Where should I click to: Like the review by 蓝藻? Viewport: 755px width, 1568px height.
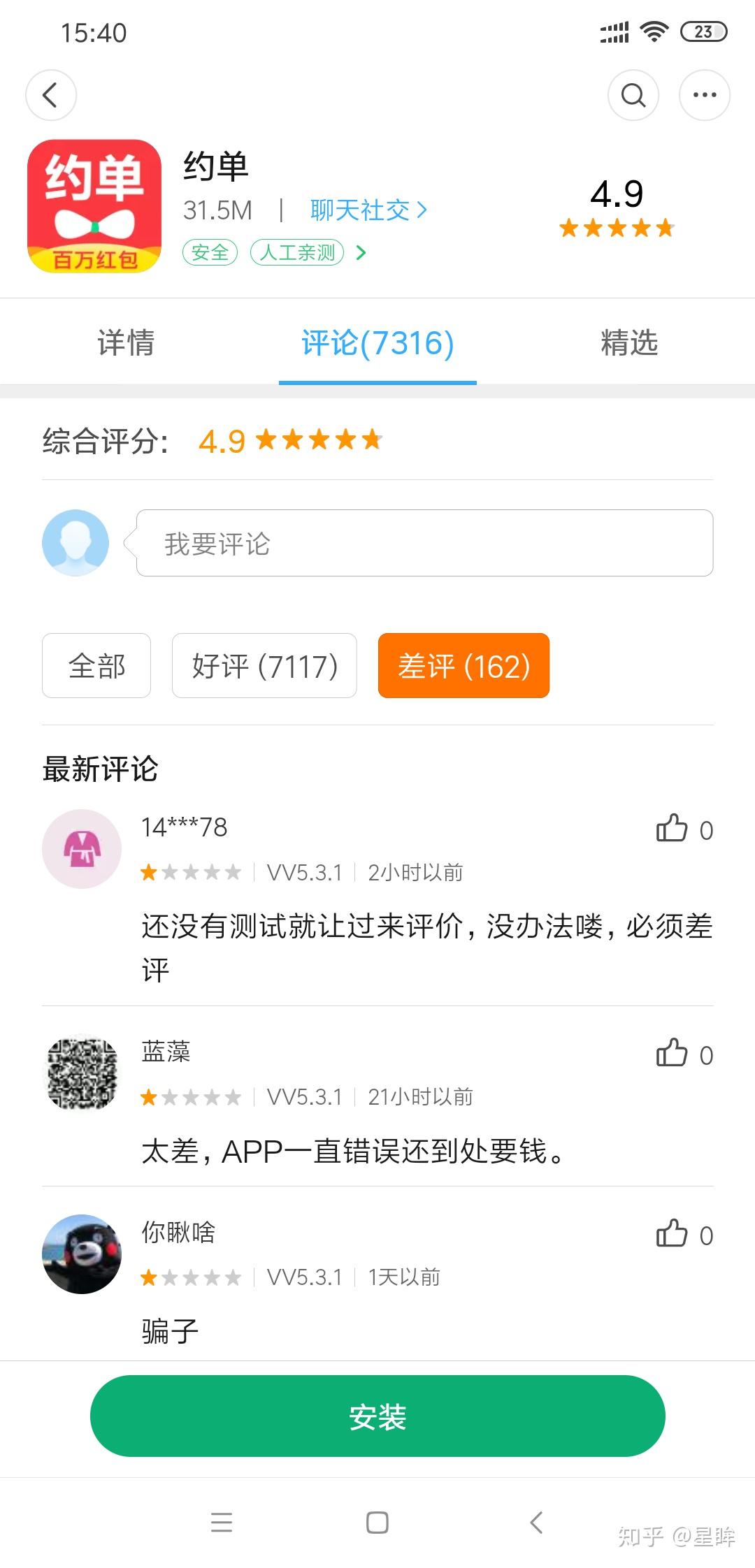click(672, 1054)
